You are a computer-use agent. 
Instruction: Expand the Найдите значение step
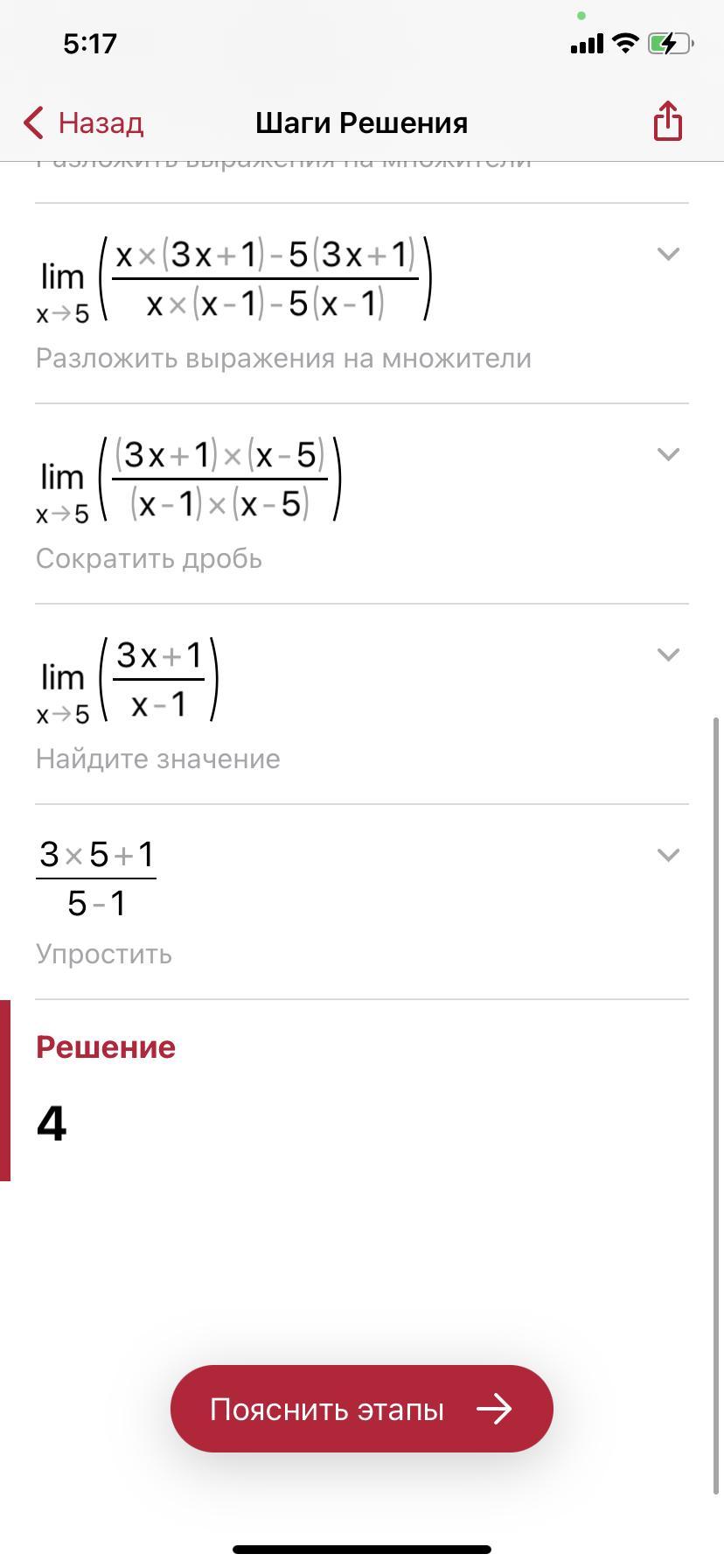tap(668, 655)
